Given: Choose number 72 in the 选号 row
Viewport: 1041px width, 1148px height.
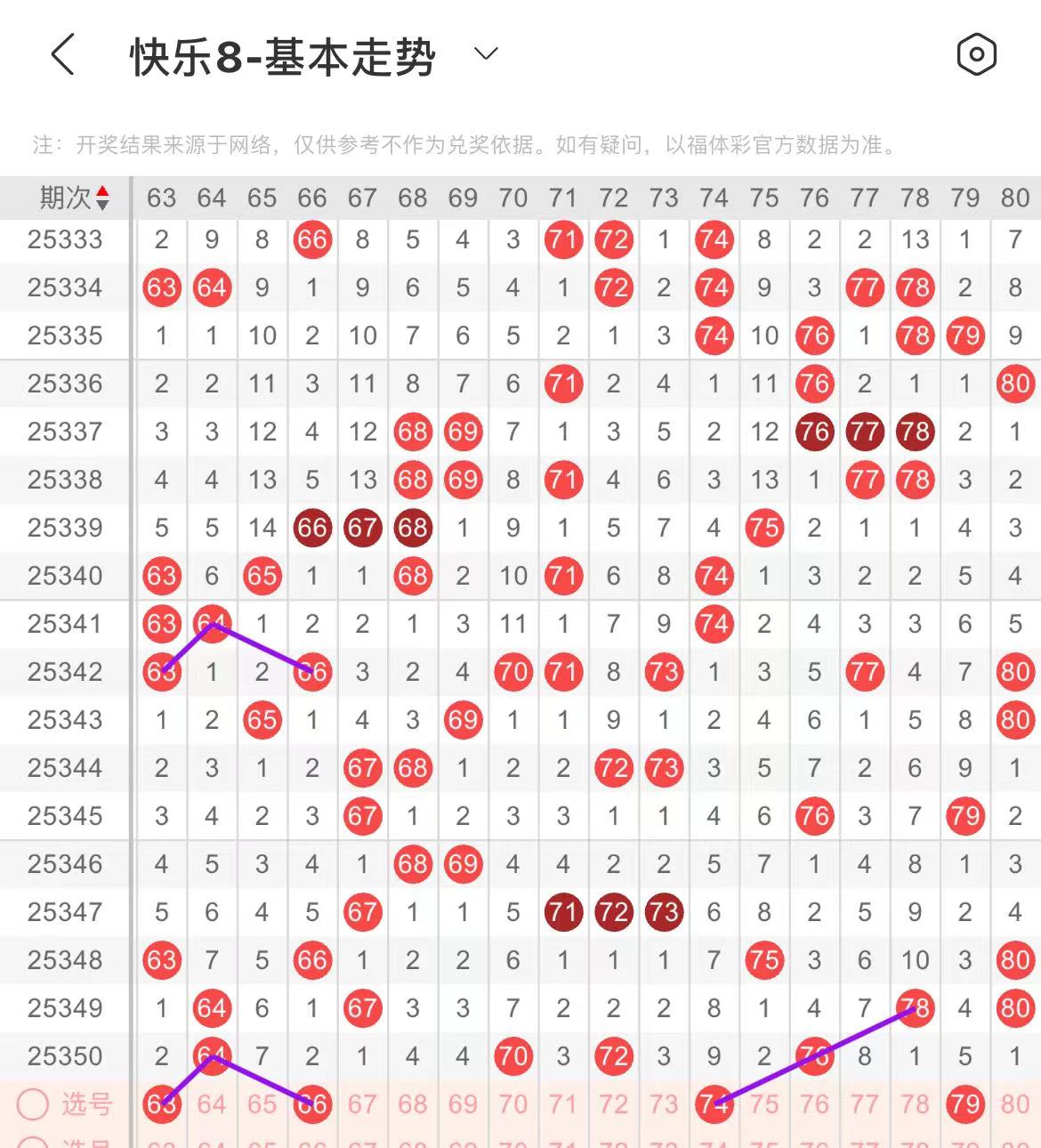Looking at the screenshot, I should click(x=613, y=1104).
